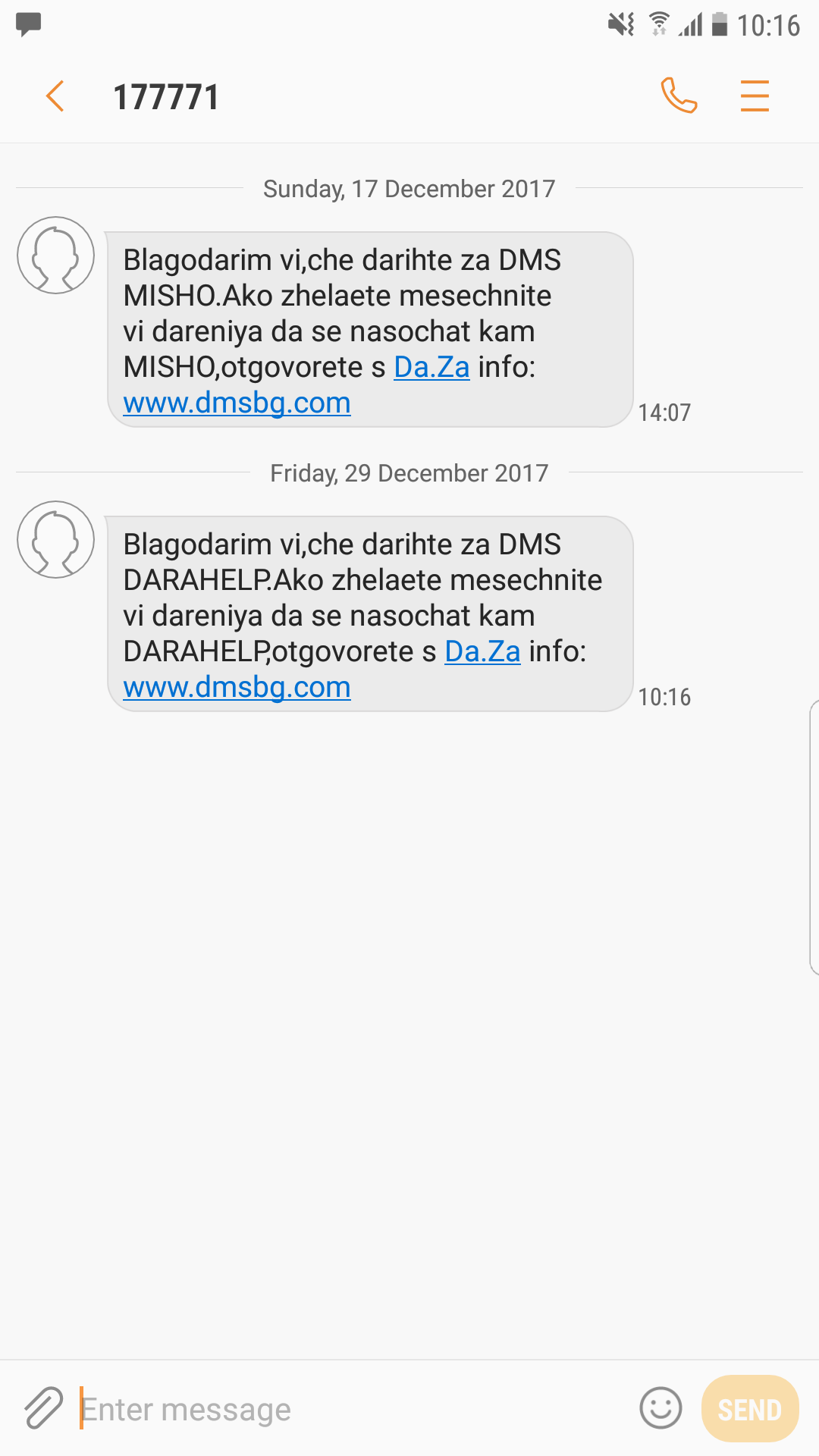Image resolution: width=819 pixels, height=1456 pixels.
Task: Tap the SEND button
Action: [749, 1409]
